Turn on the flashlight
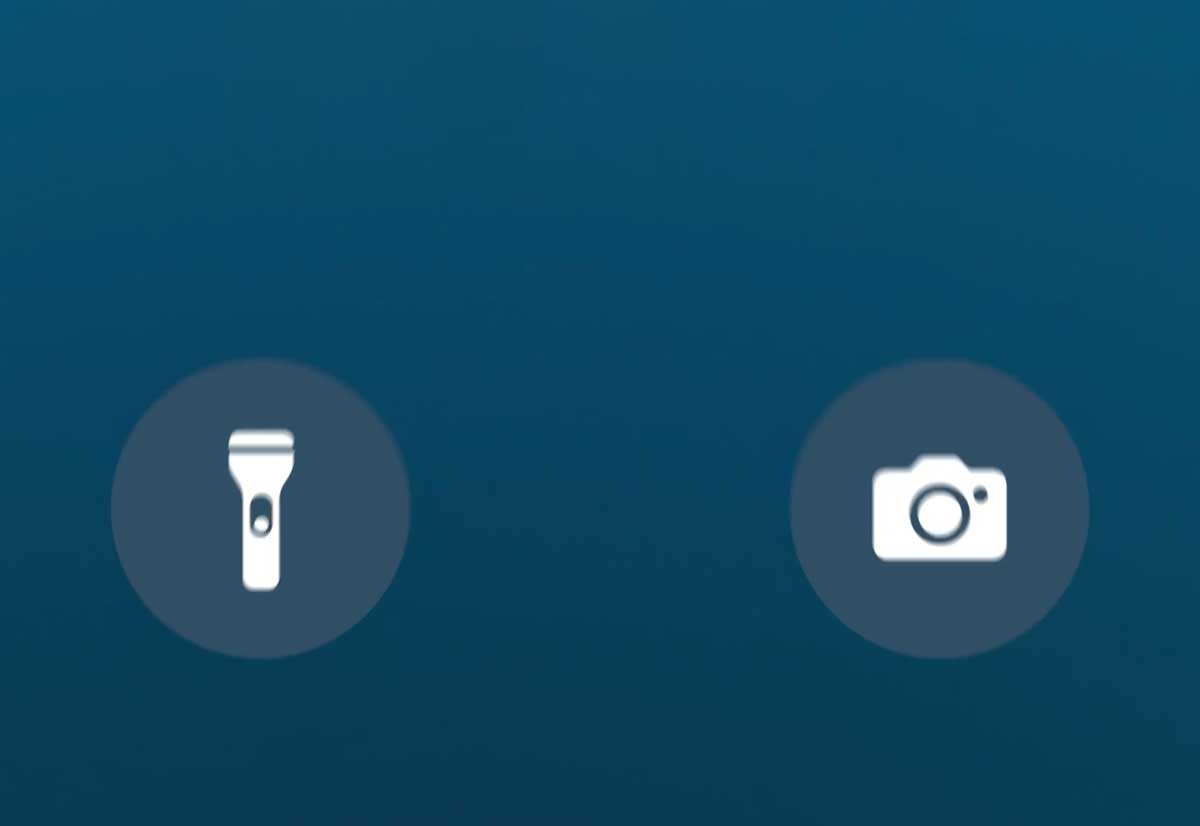Image resolution: width=1200 pixels, height=826 pixels. pos(260,508)
